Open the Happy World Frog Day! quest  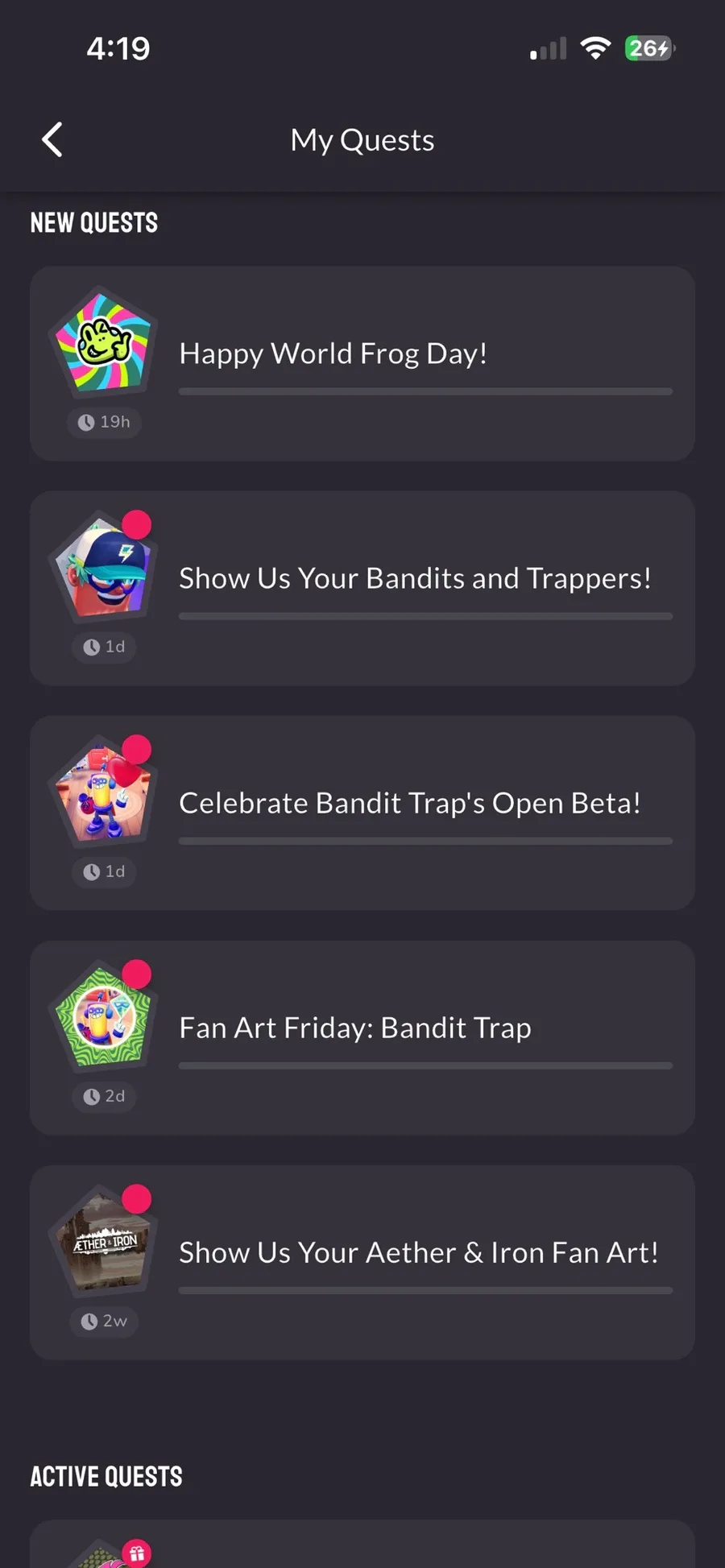(x=362, y=363)
